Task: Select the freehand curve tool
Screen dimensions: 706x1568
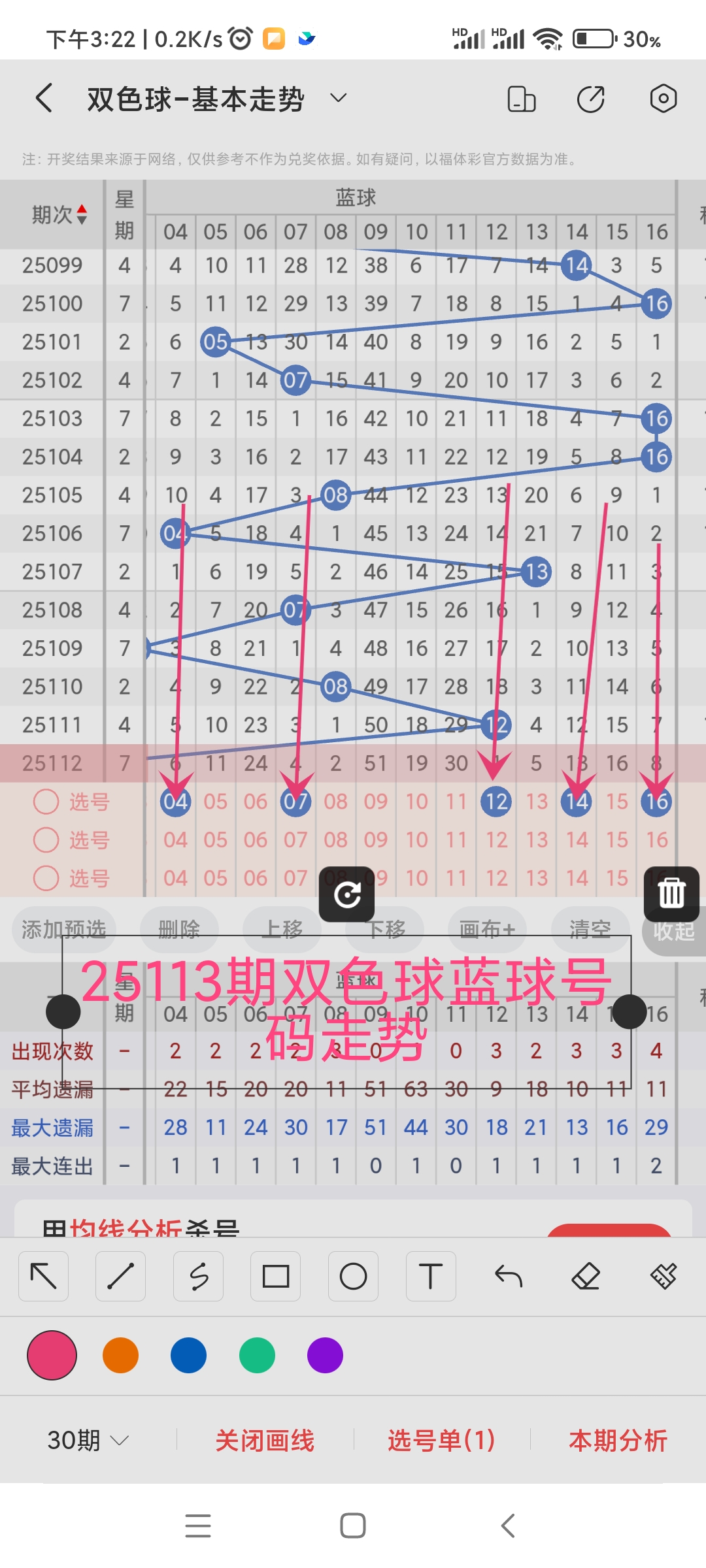Action: pos(199,1276)
